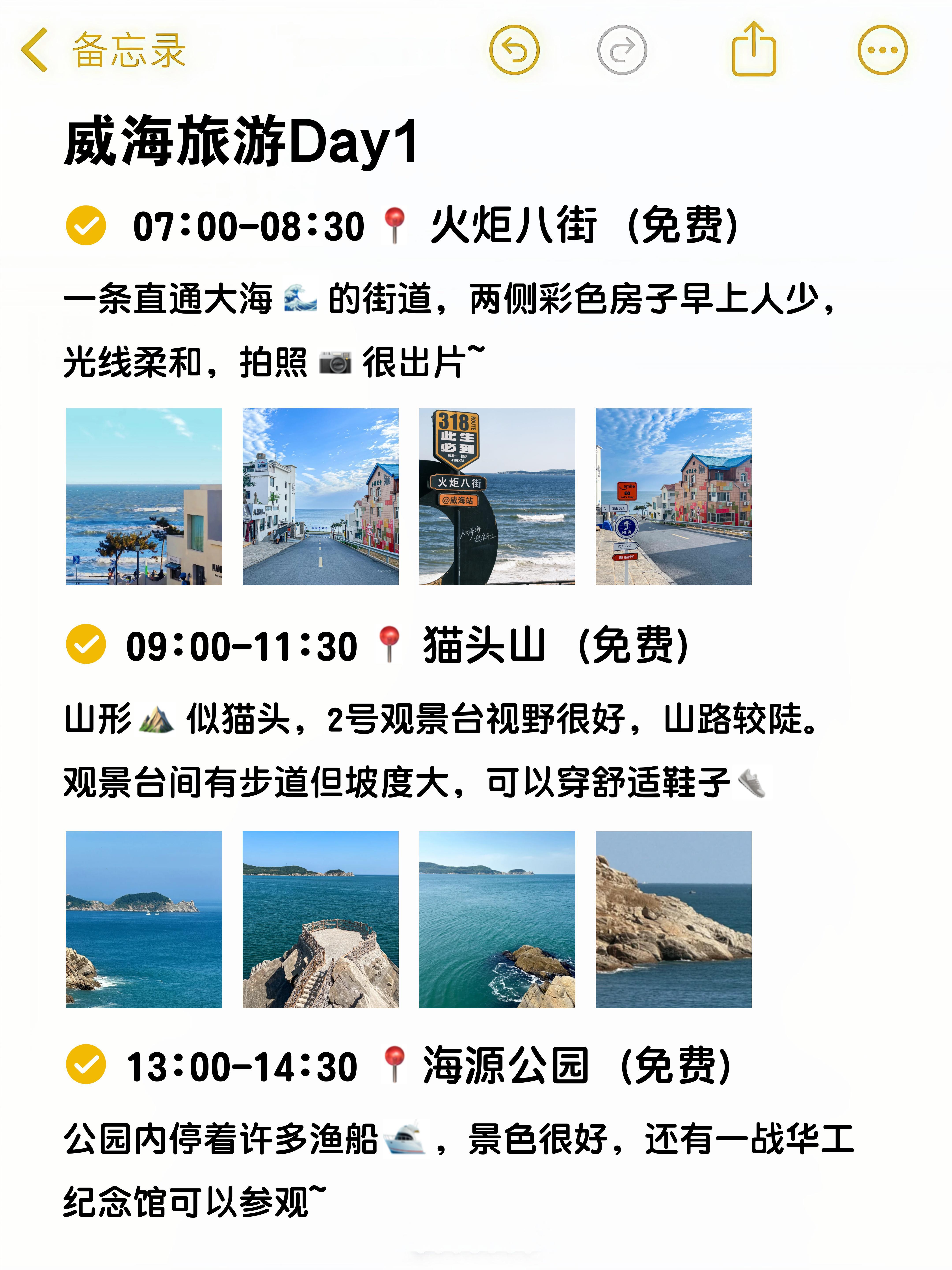Undo the last edit
The width and height of the screenshot is (952, 1270).
(514, 50)
